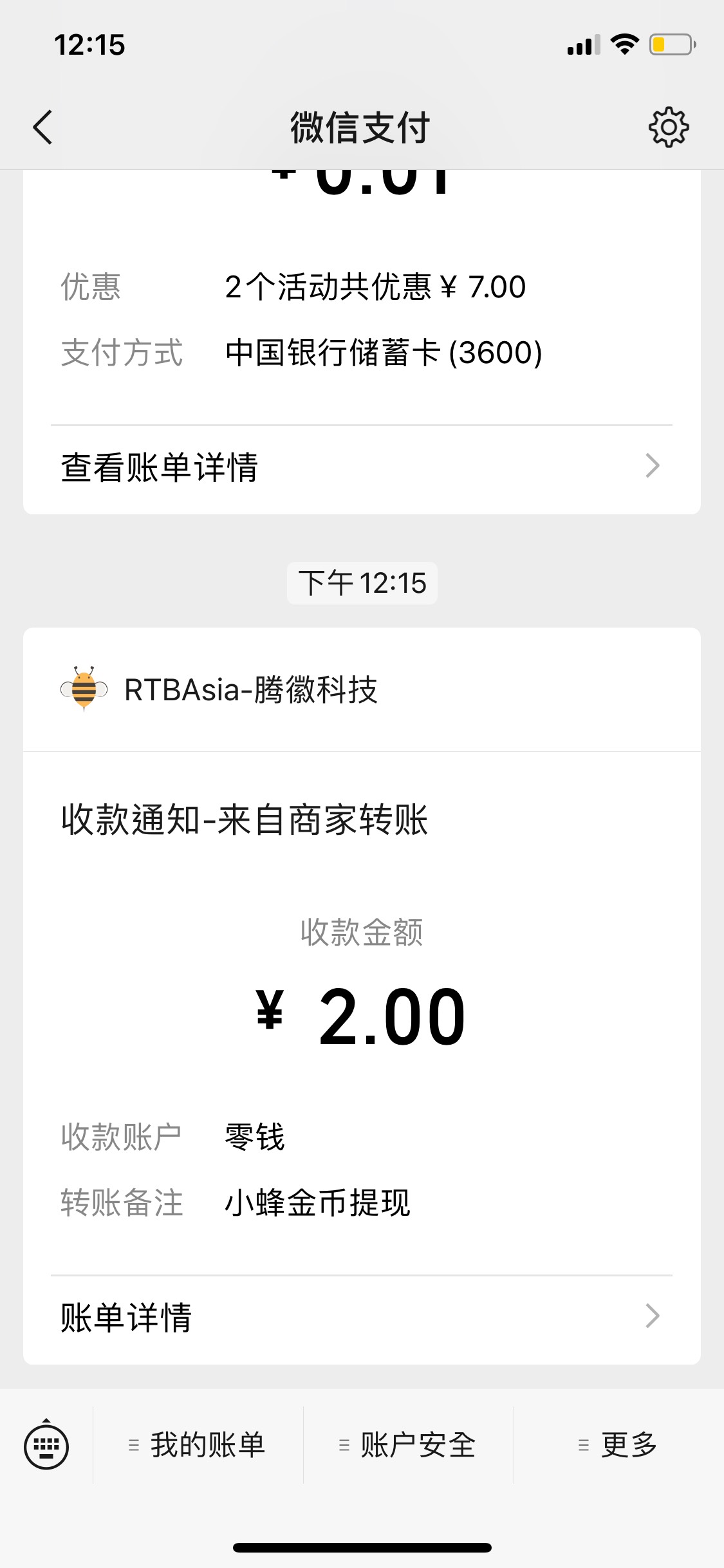Viewport: 724px width, 1568px height.
Task: View 账单详情 for the ¥2.00 receipt
Action: point(361,1318)
